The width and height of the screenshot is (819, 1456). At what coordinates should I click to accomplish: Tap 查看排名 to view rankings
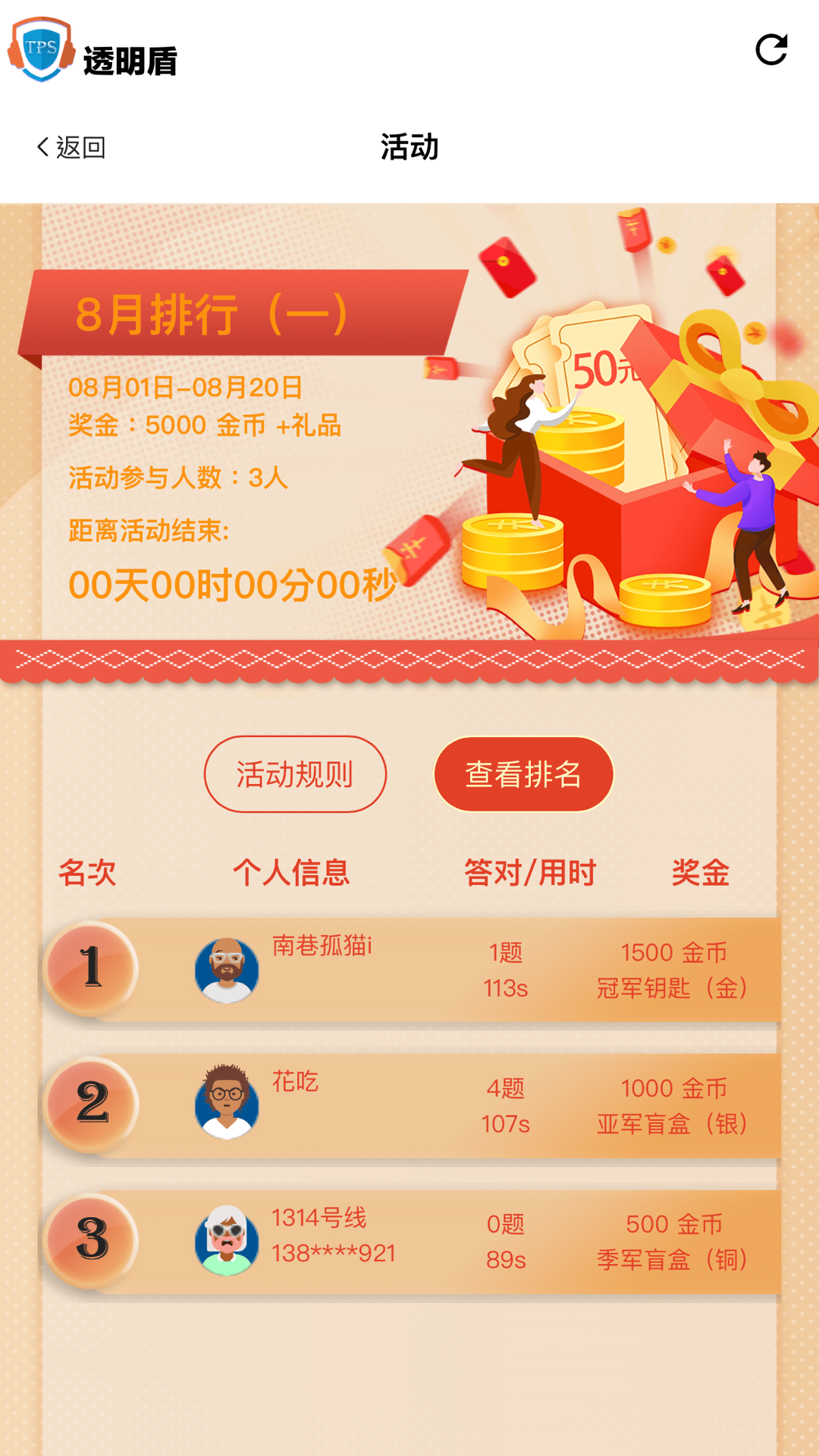coord(523,774)
